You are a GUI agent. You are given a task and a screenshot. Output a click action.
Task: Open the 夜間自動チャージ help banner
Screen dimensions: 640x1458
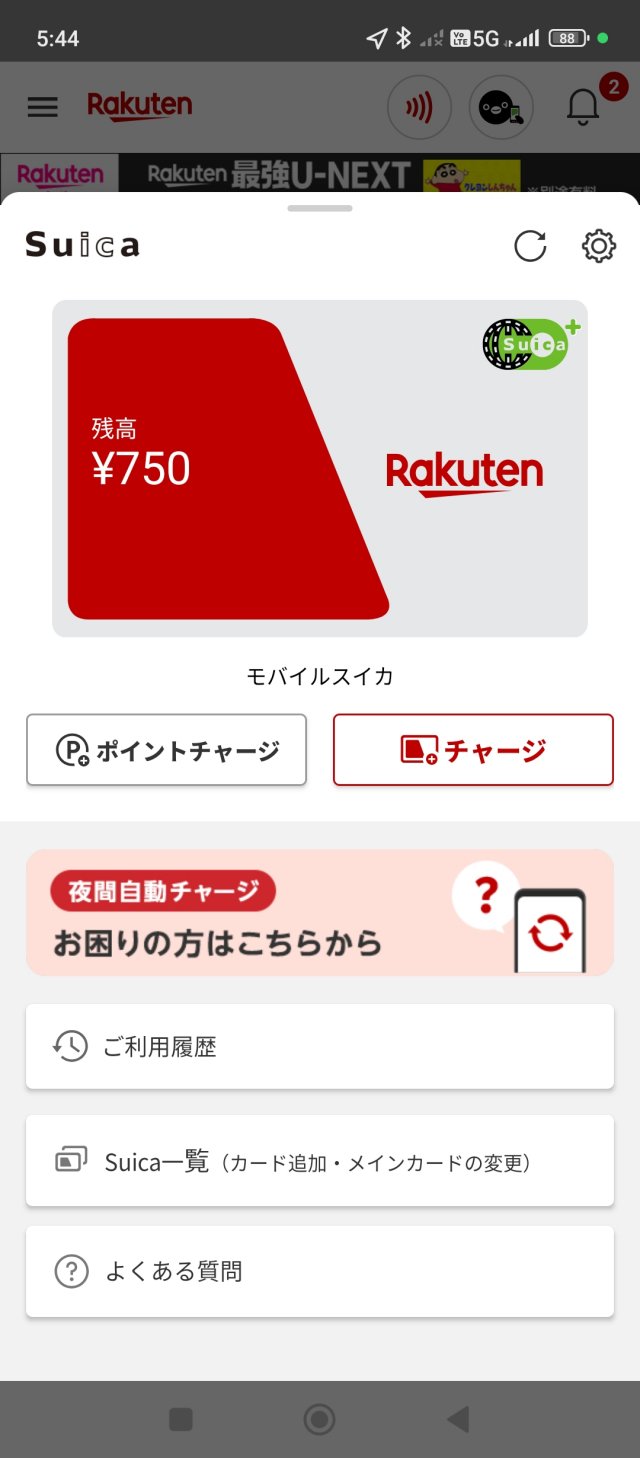320,912
